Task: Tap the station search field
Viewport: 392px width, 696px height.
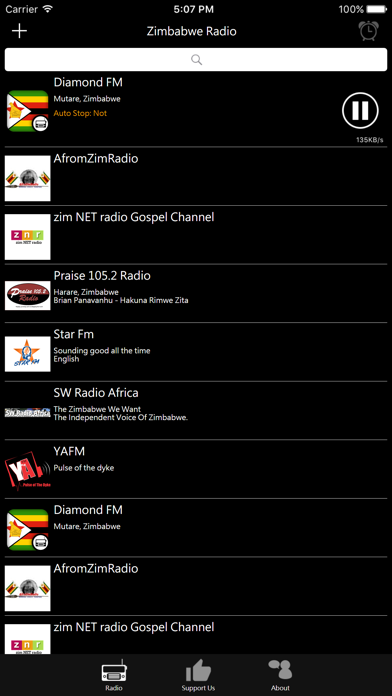Action: (196, 59)
